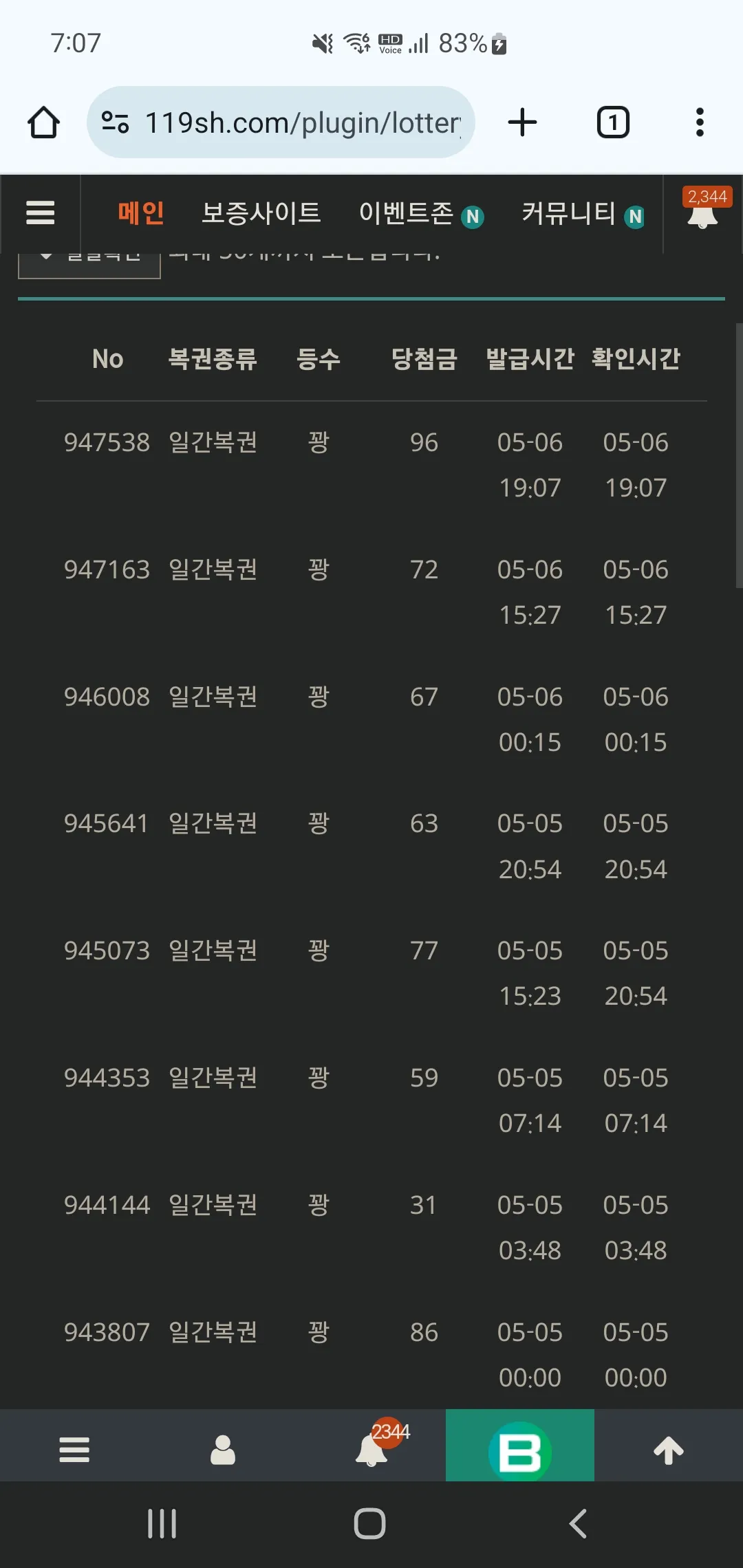The height and width of the screenshot is (1568, 743).
Task: Open recent apps from the navigation bar
Action: (x=162, y=1523)
